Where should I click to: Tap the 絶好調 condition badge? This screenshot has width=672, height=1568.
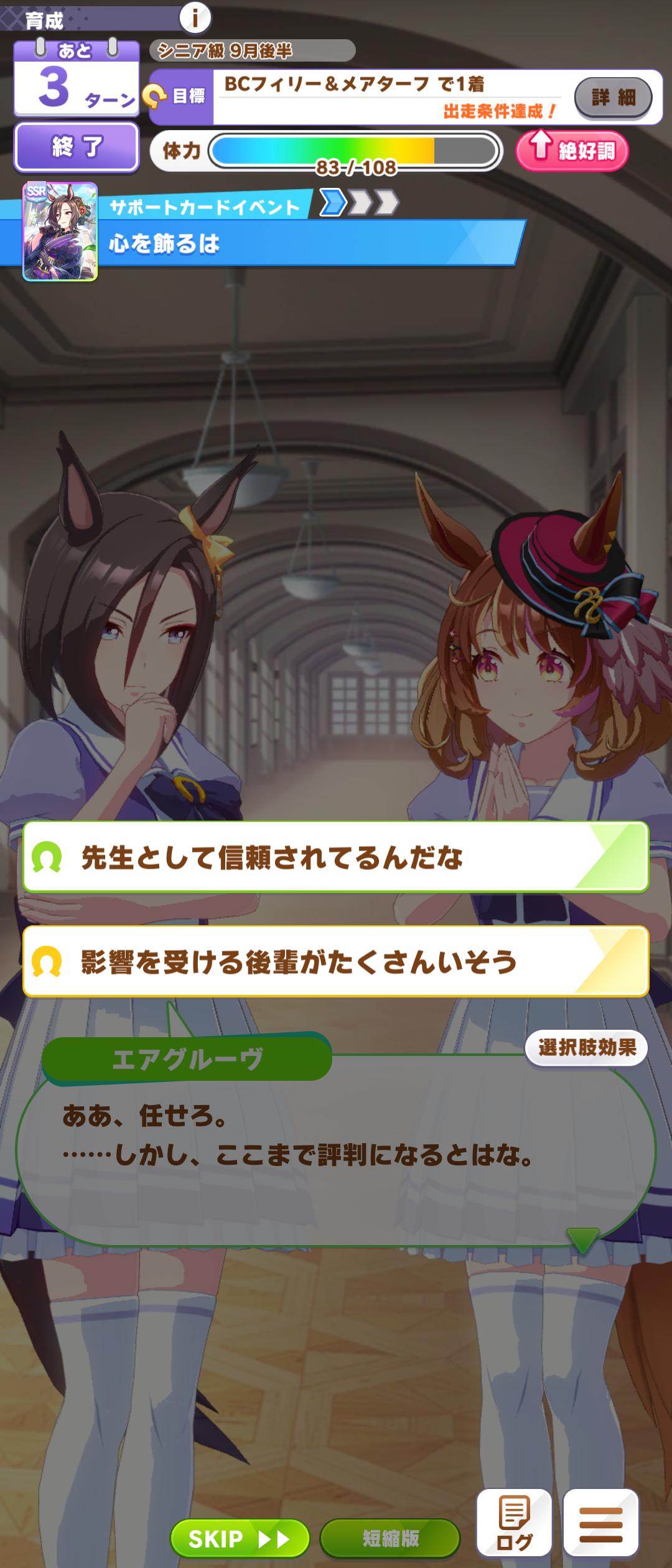572,150
